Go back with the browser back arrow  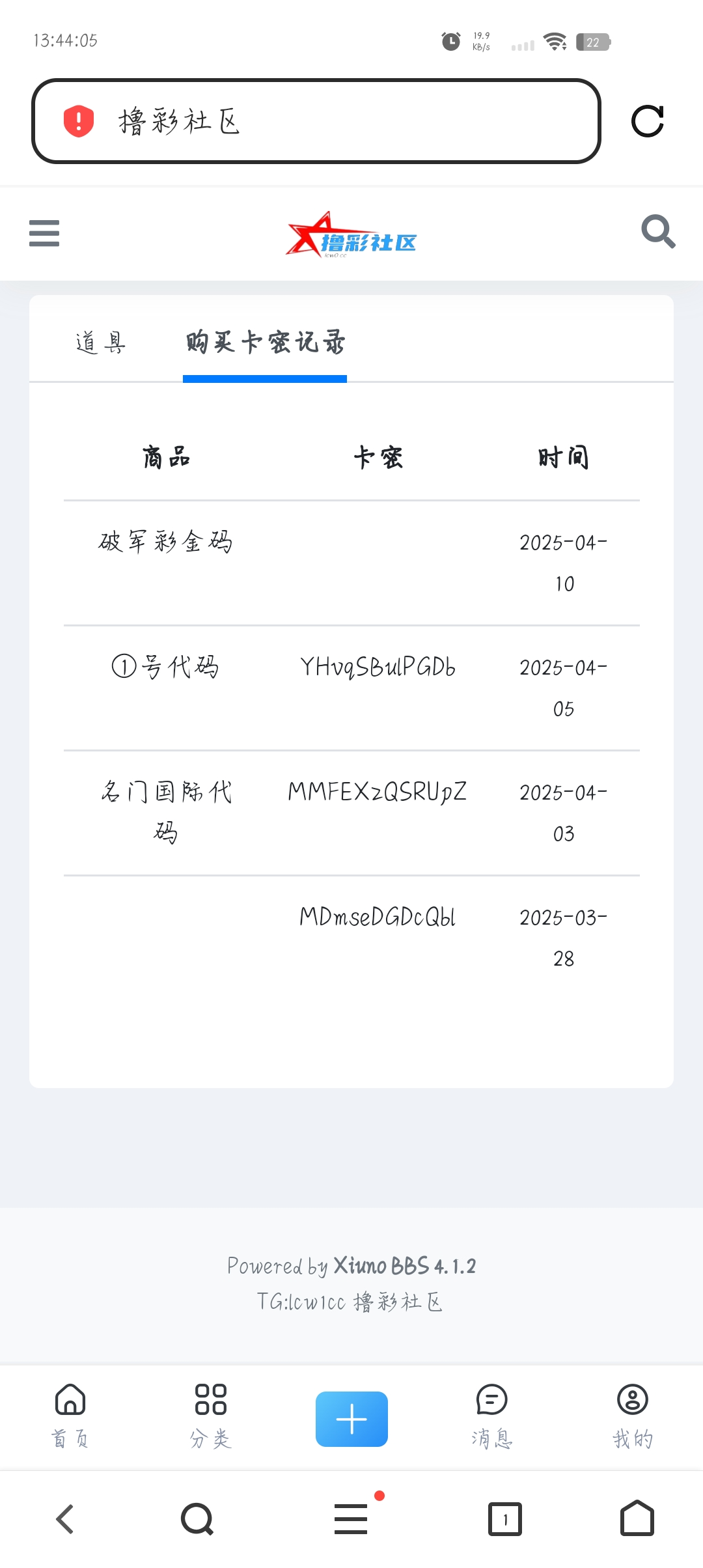(65, 1519)
